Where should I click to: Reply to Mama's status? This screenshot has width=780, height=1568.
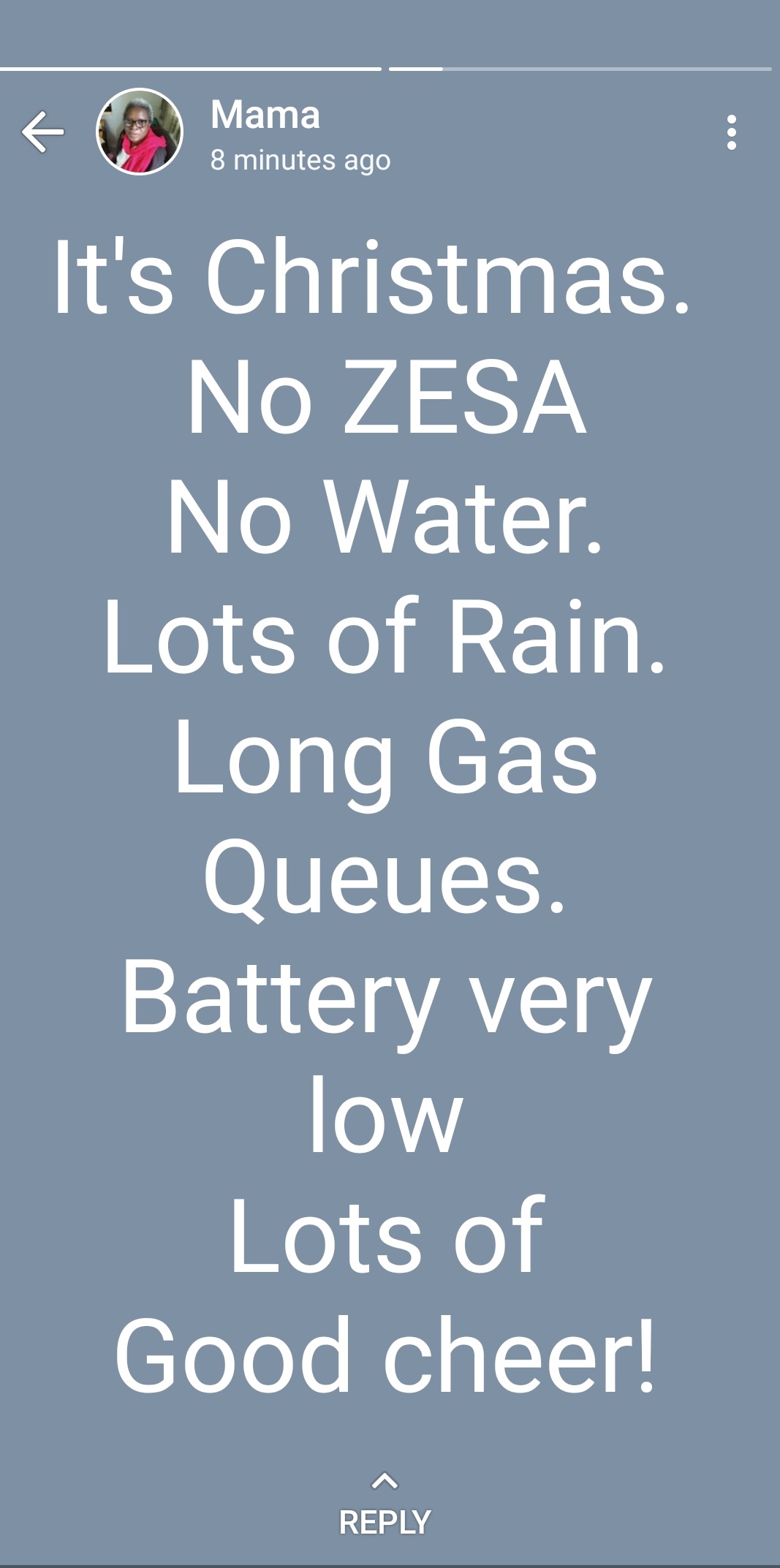(385, 1510)
